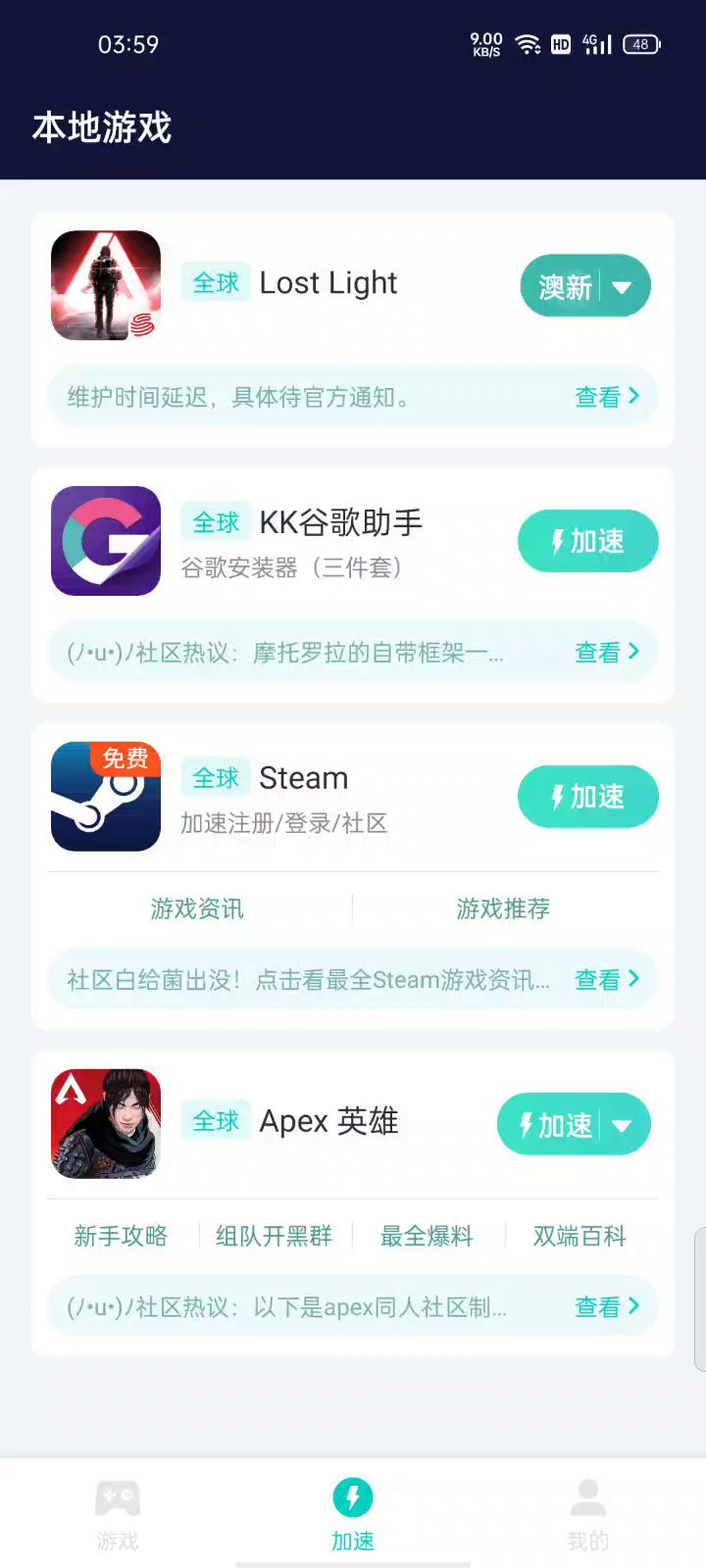View the Lost Light maintenance notice

(606, 397)
